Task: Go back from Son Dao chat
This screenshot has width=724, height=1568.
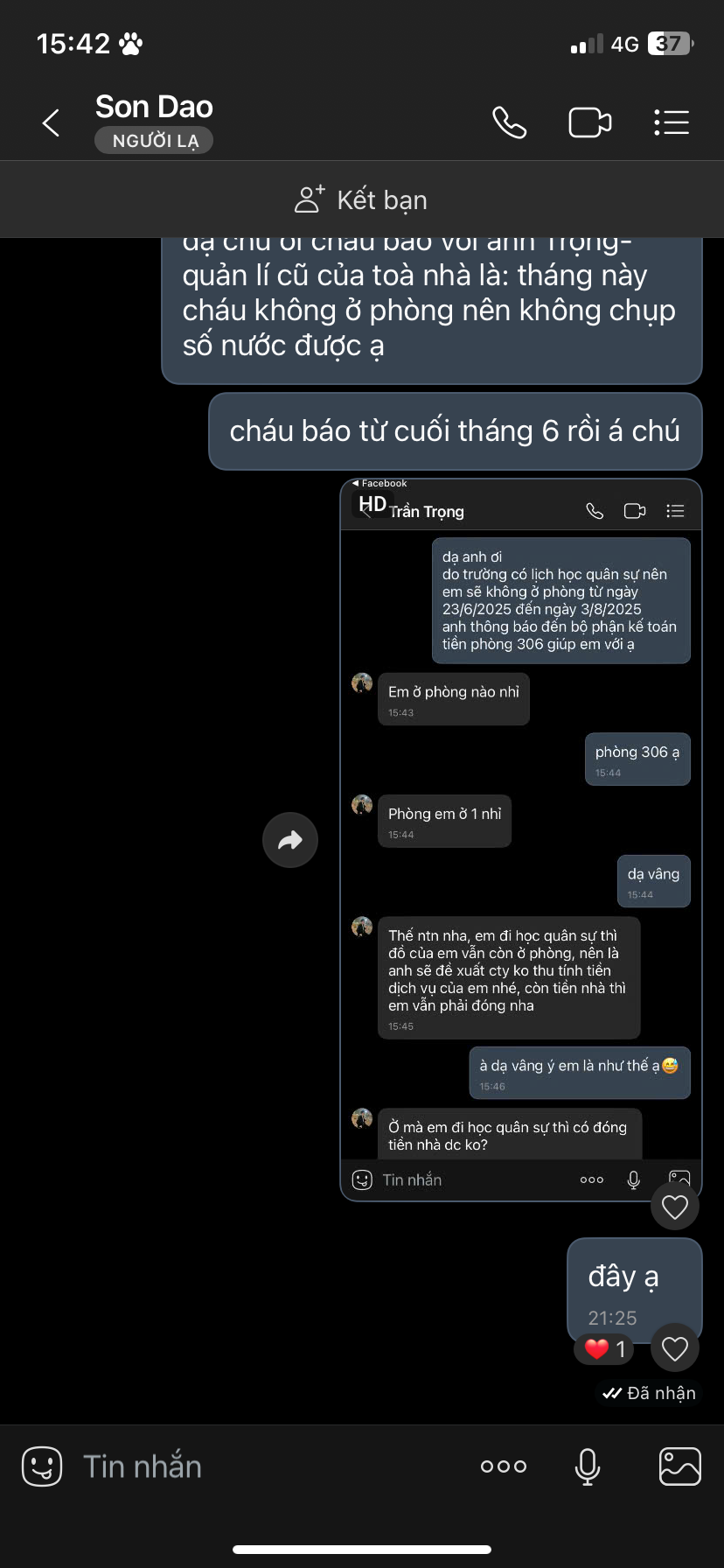Action: 51,122
